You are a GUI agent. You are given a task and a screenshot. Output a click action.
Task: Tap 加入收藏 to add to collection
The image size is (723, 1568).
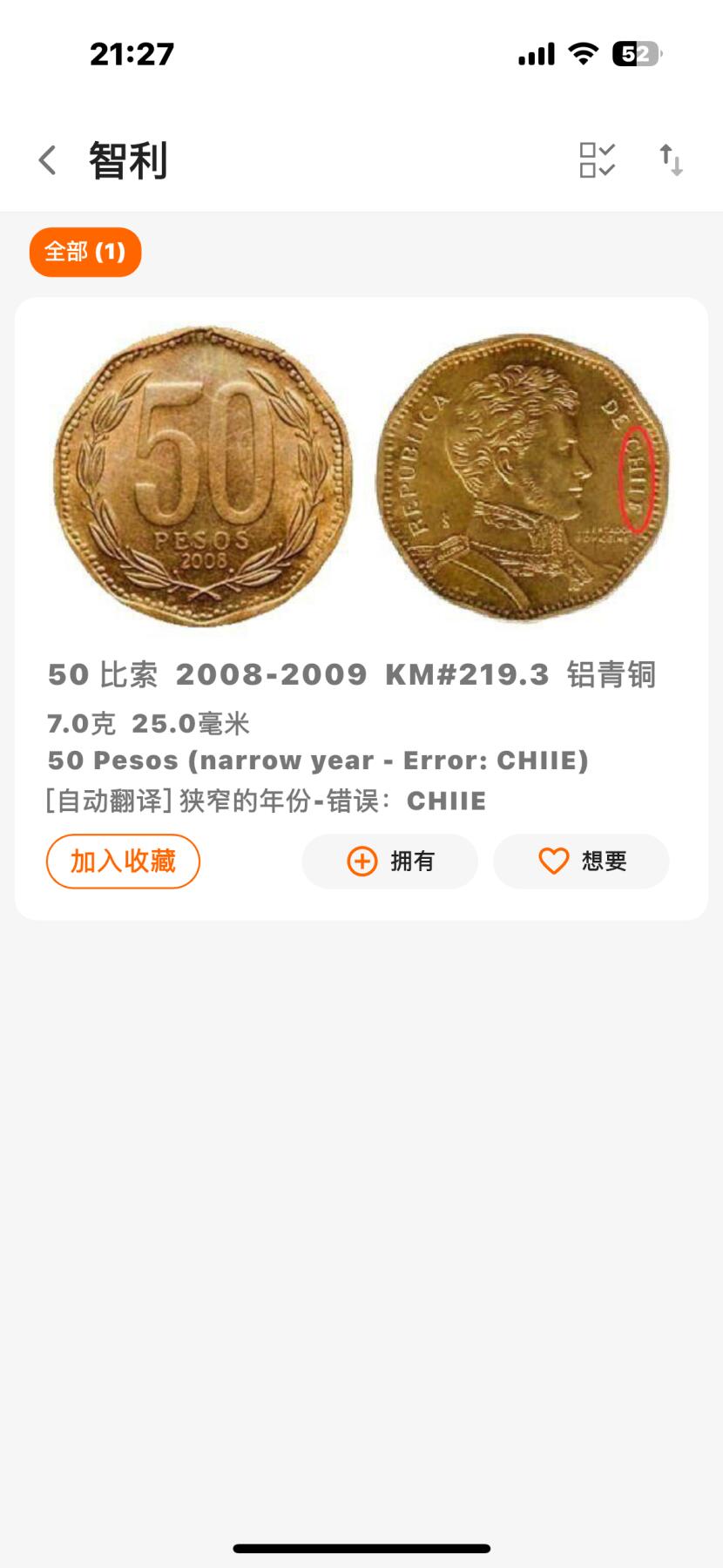(x=123, y=862)
